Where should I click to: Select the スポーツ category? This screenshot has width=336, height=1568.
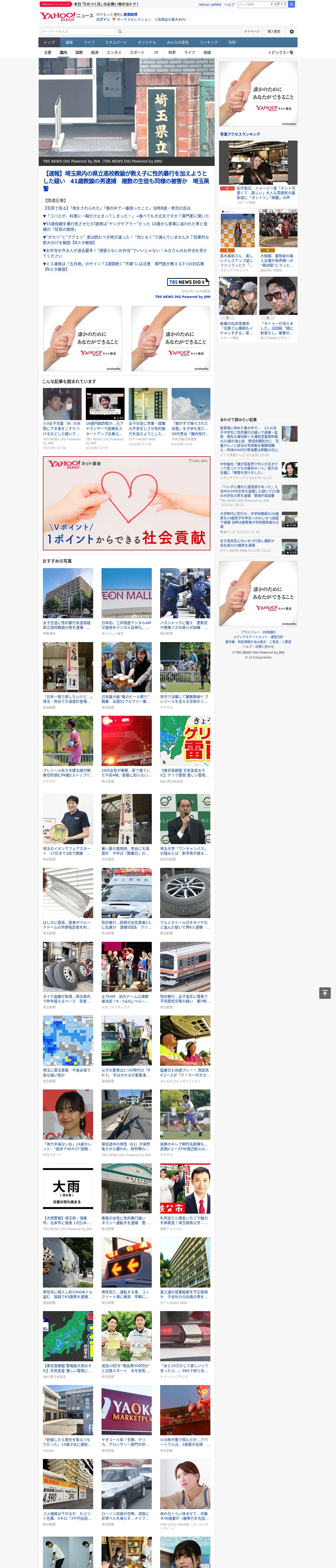click(x=137, y=52)
